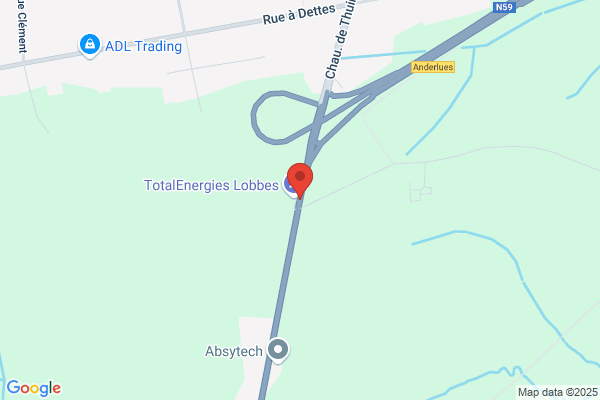Image resolution: width=600 pixels, height=400 pixels.
Task: Tap the red dropped pin
Action: coord(300,181)
